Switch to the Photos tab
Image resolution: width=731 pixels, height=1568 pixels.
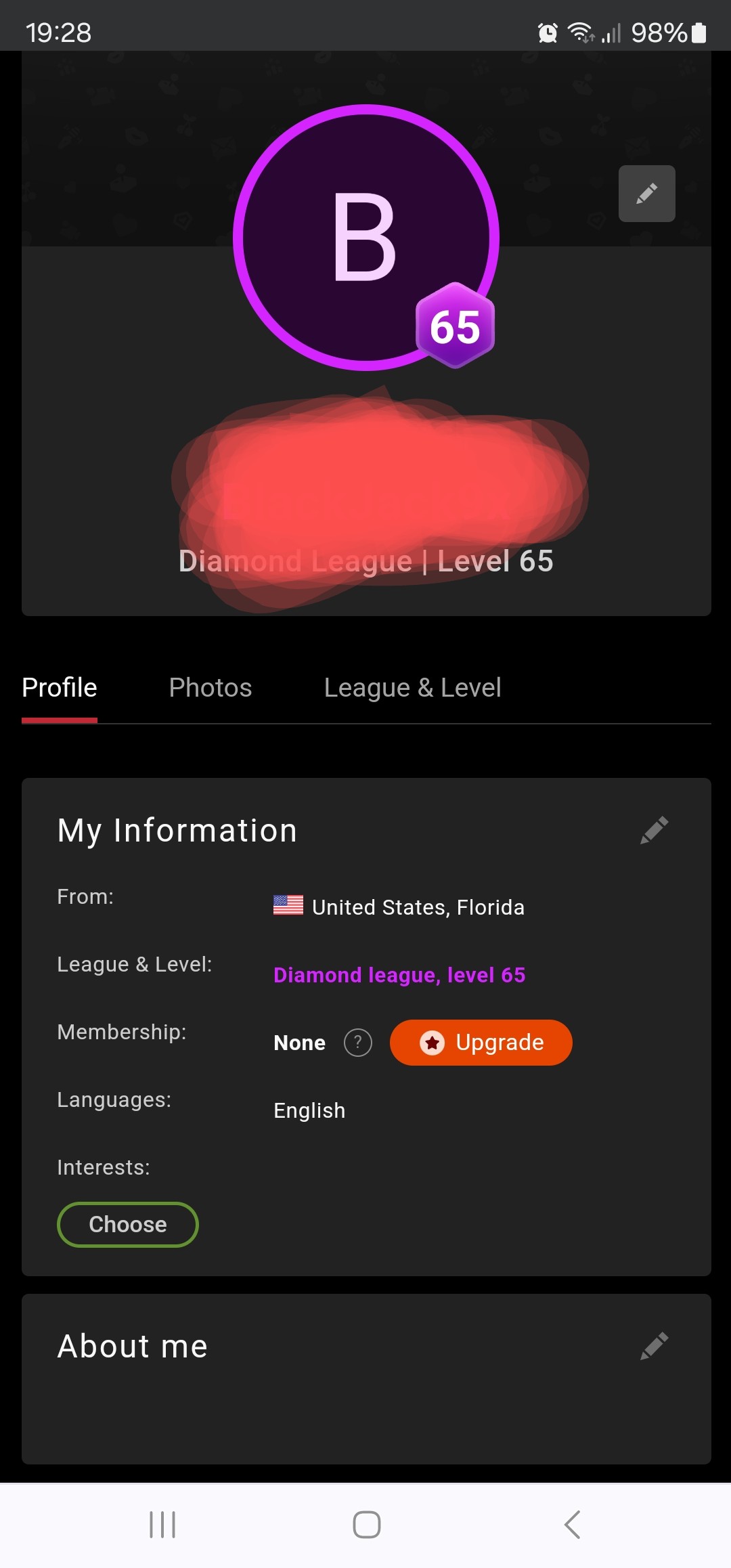210,688
